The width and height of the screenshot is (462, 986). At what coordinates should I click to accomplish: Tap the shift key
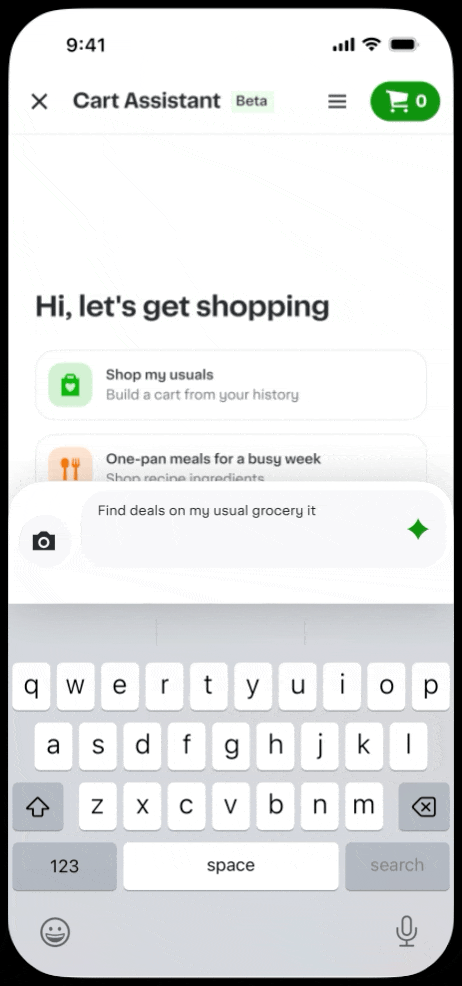(38, 807)
